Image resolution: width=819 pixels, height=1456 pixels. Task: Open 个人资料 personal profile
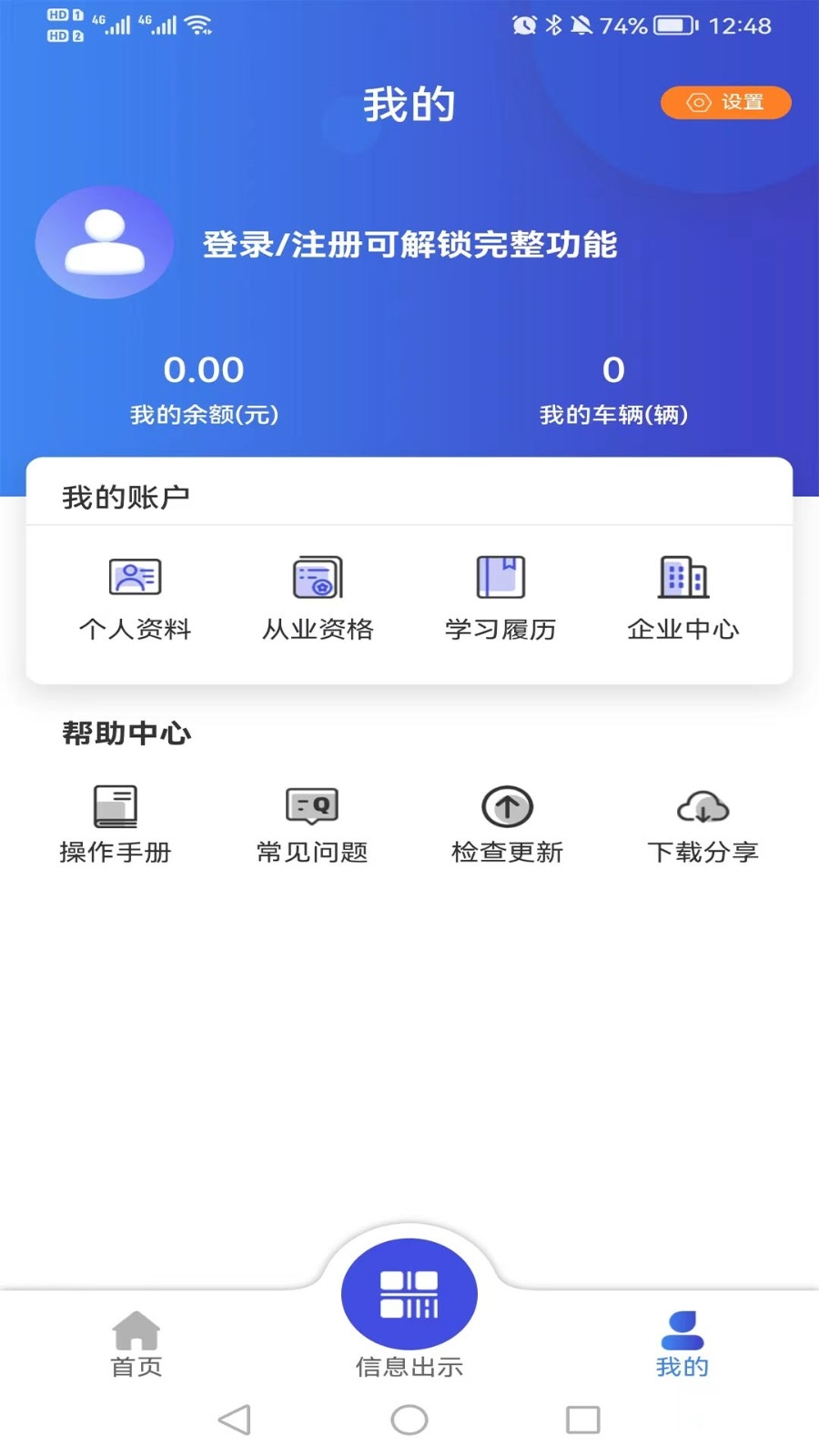click(135, 597)
